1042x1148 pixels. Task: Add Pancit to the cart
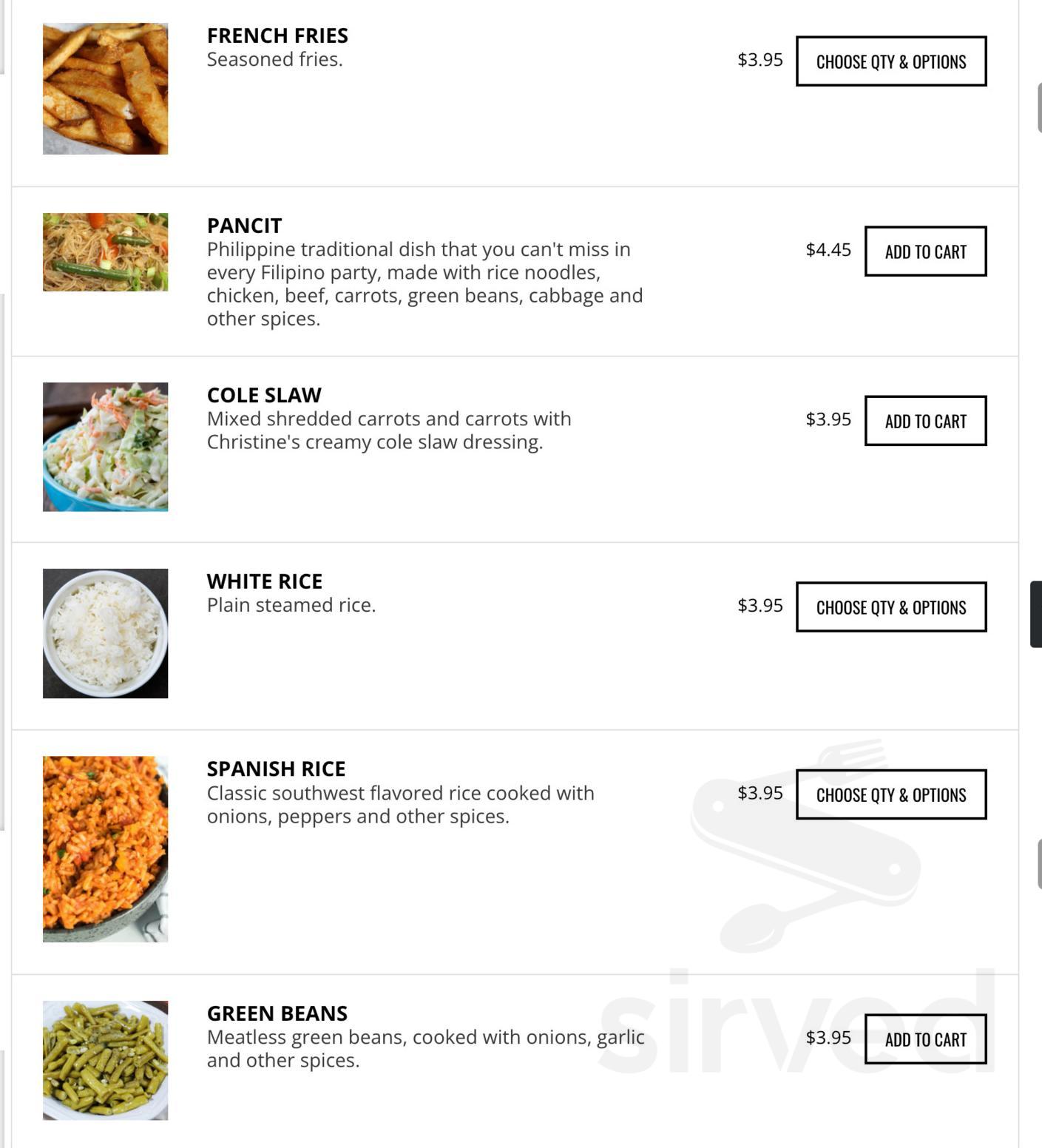pos(925,251)
